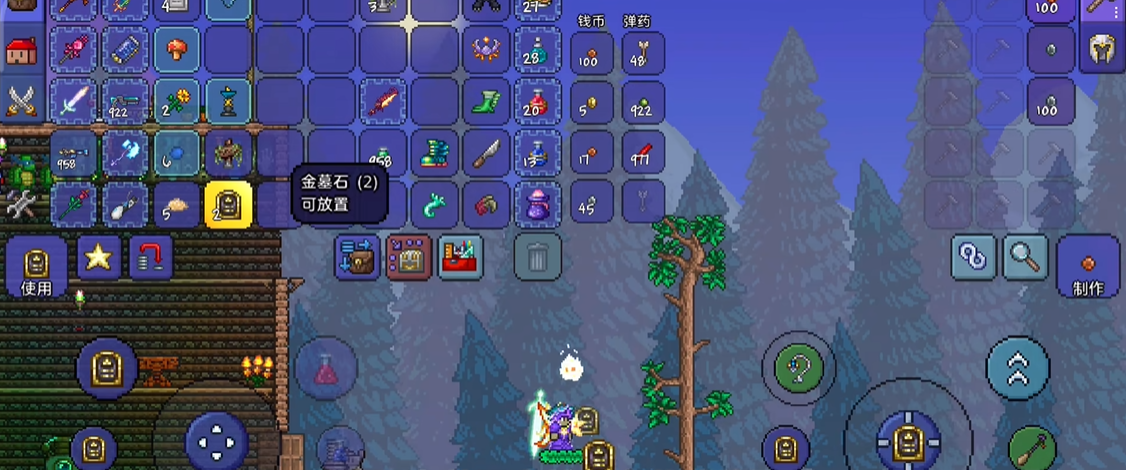
Task: Tap the 使用 button for the gold tombstone
Action: click(x=36, y=267)
